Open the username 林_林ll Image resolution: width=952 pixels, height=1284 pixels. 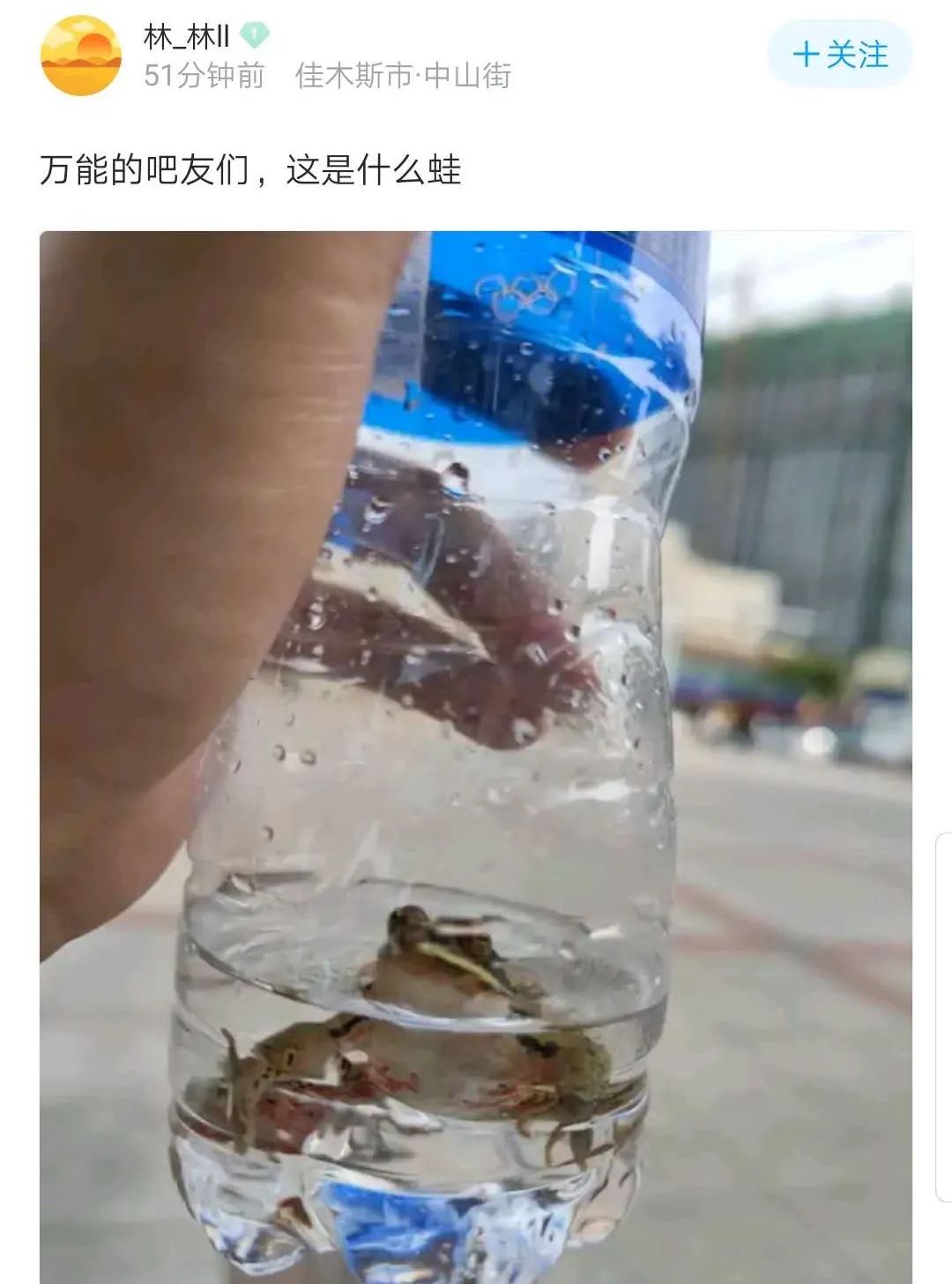tap(186, 36)
